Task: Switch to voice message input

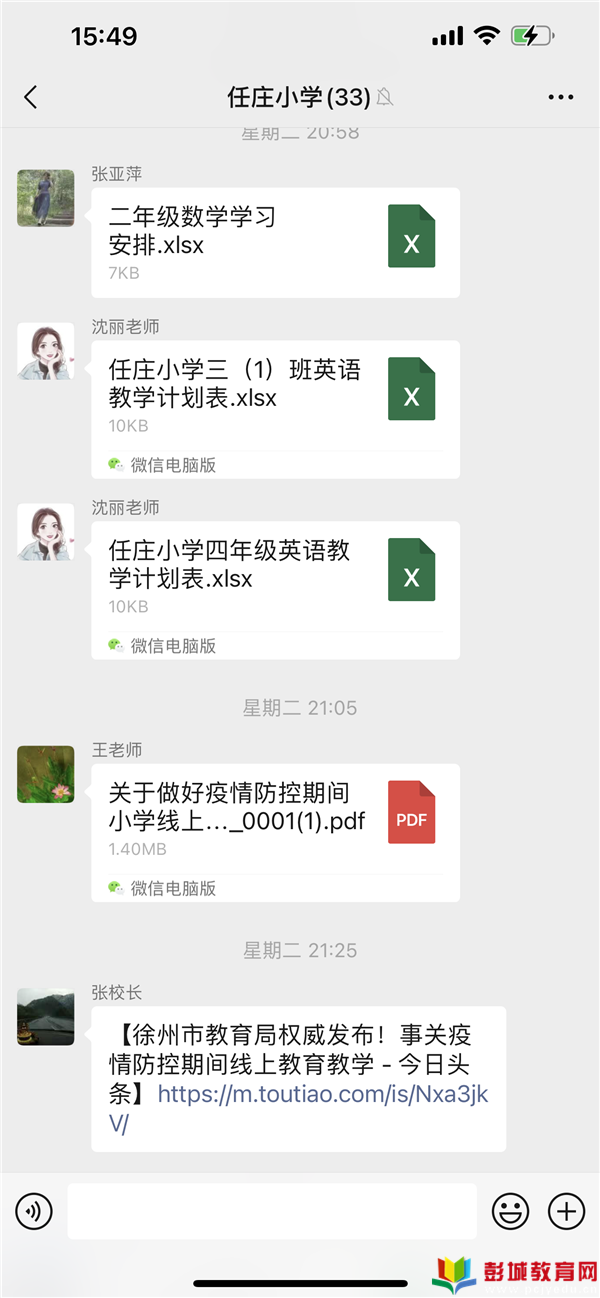Action: click(33, 1212)
